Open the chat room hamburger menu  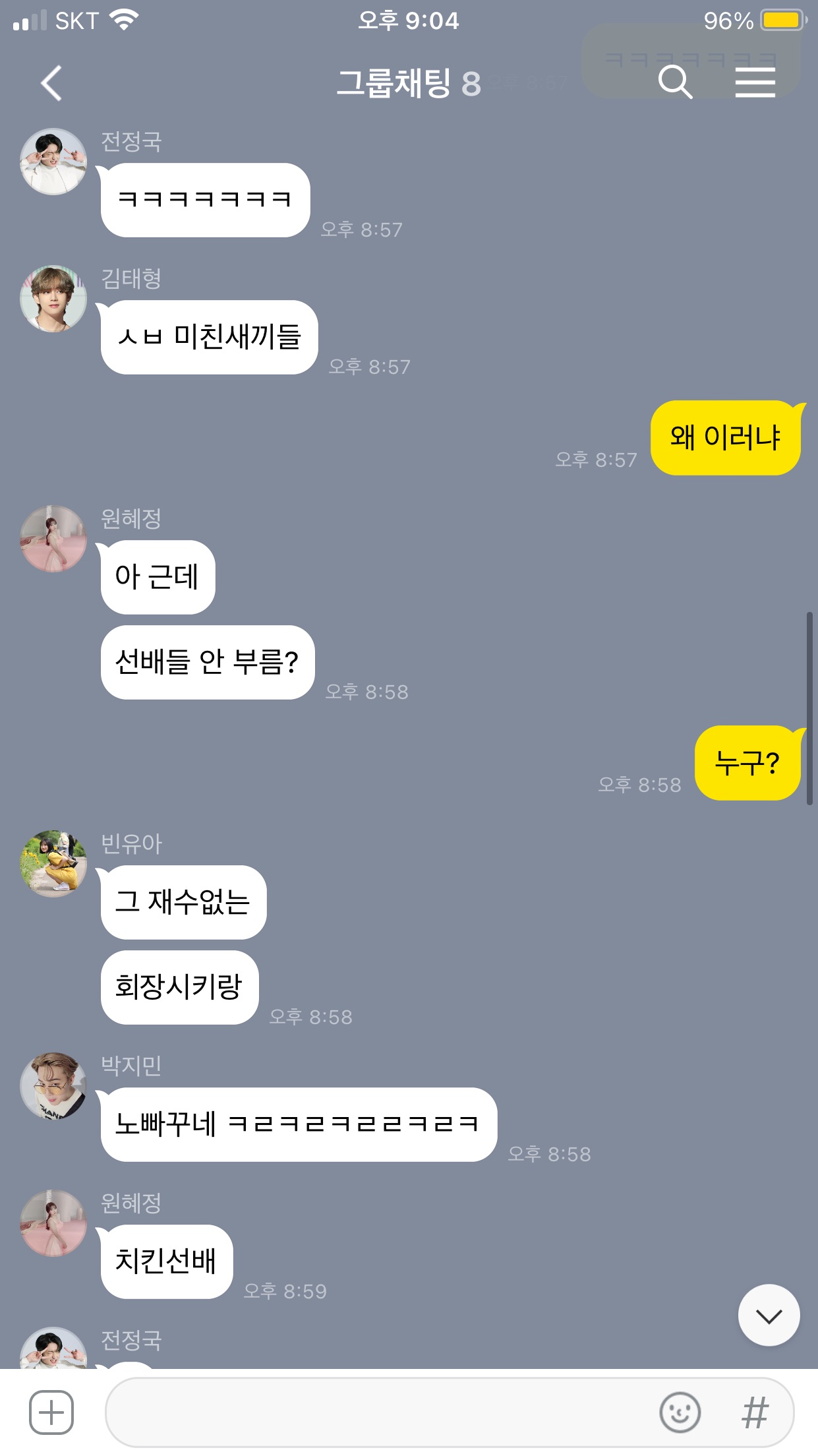(755, 82)
